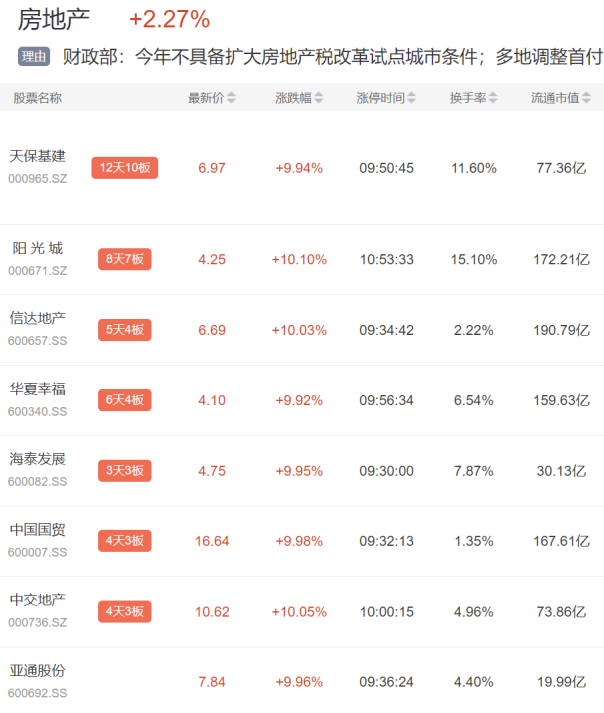The height and width of the screenshot is (713, 604).
Task: Open 华夏幸福 stock details
Action: (x=38, y=390)
